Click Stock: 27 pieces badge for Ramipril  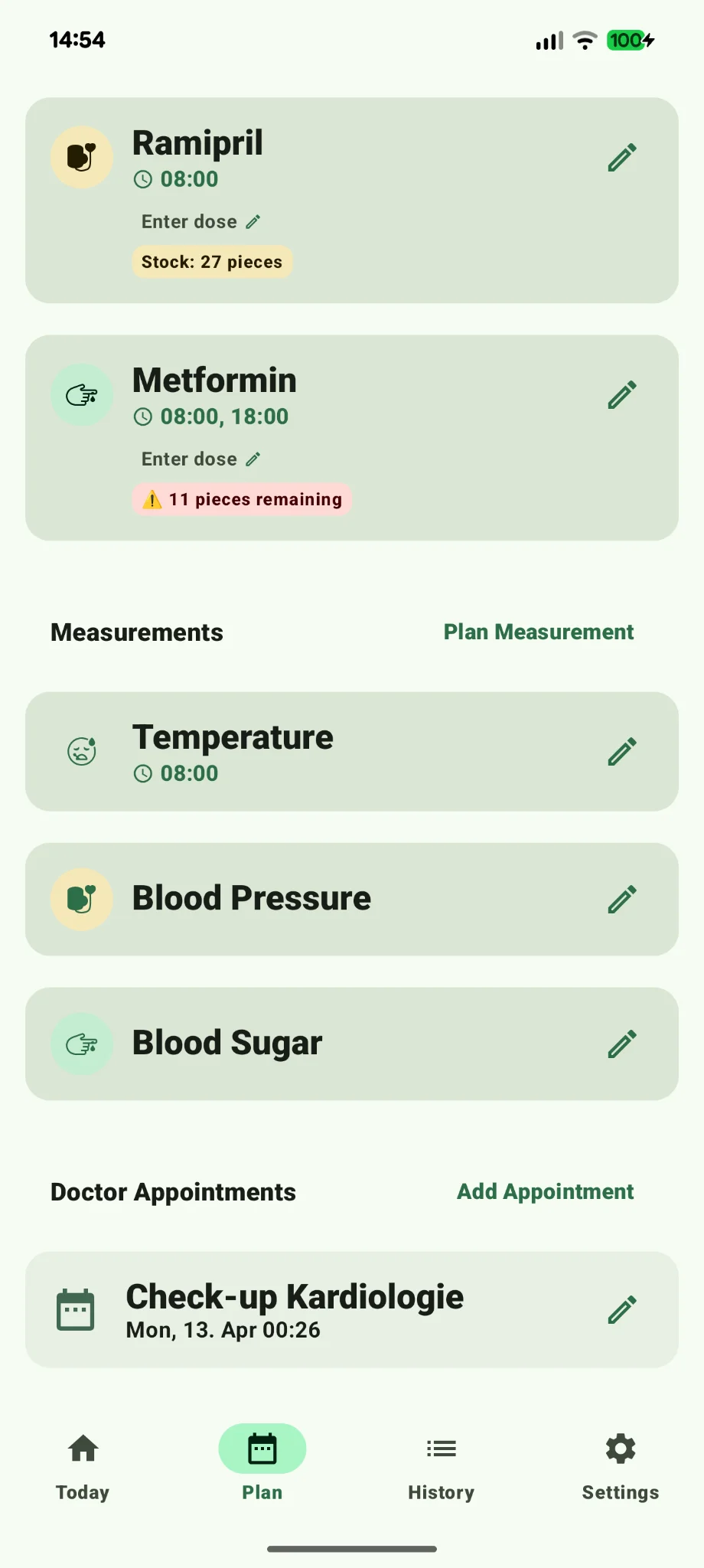click(212, 261)
